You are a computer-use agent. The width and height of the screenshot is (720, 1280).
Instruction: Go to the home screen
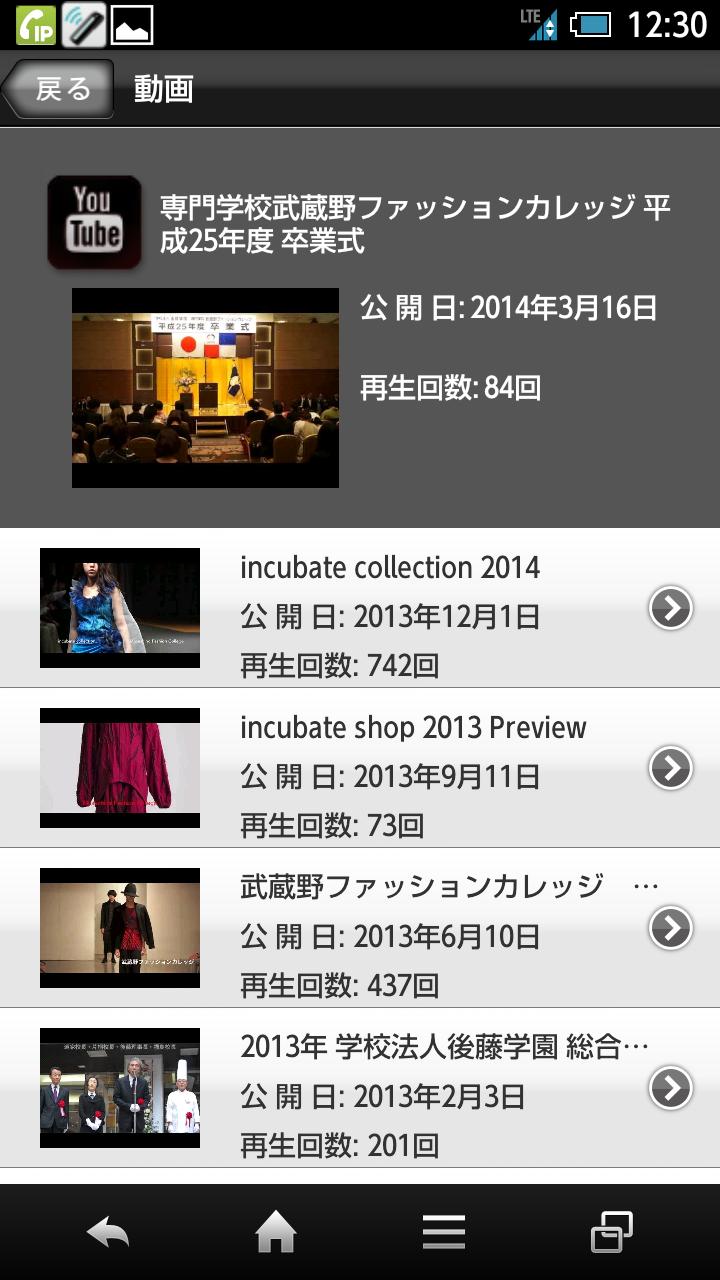[276, 1232]
